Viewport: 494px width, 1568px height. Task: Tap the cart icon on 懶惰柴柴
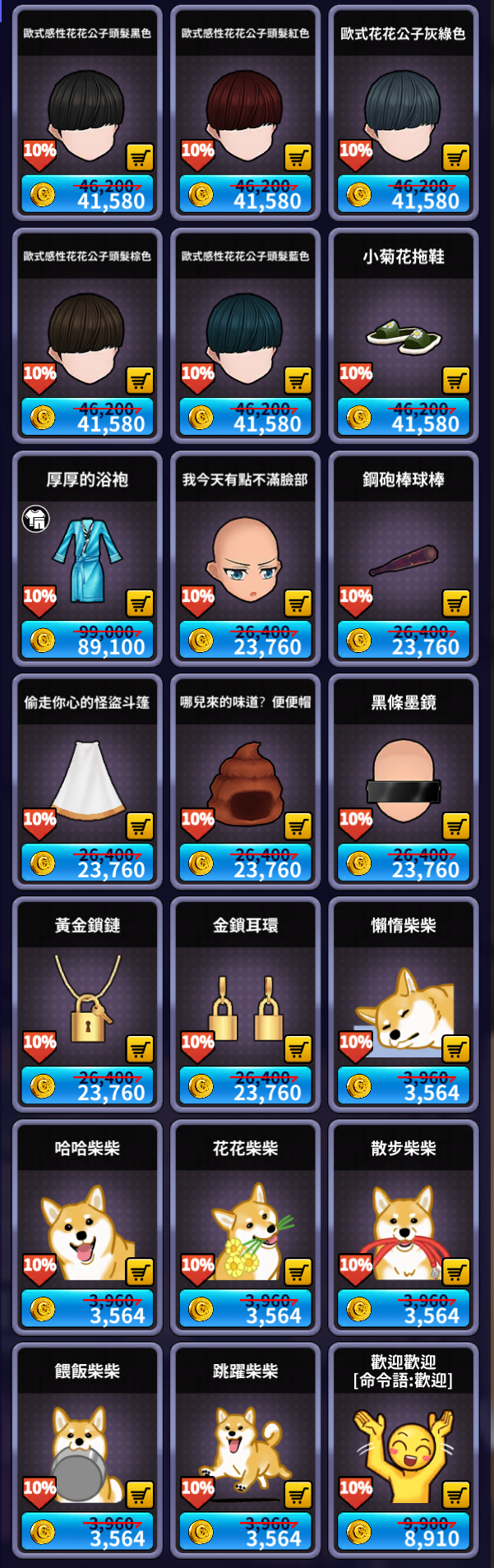point(456,1048)
